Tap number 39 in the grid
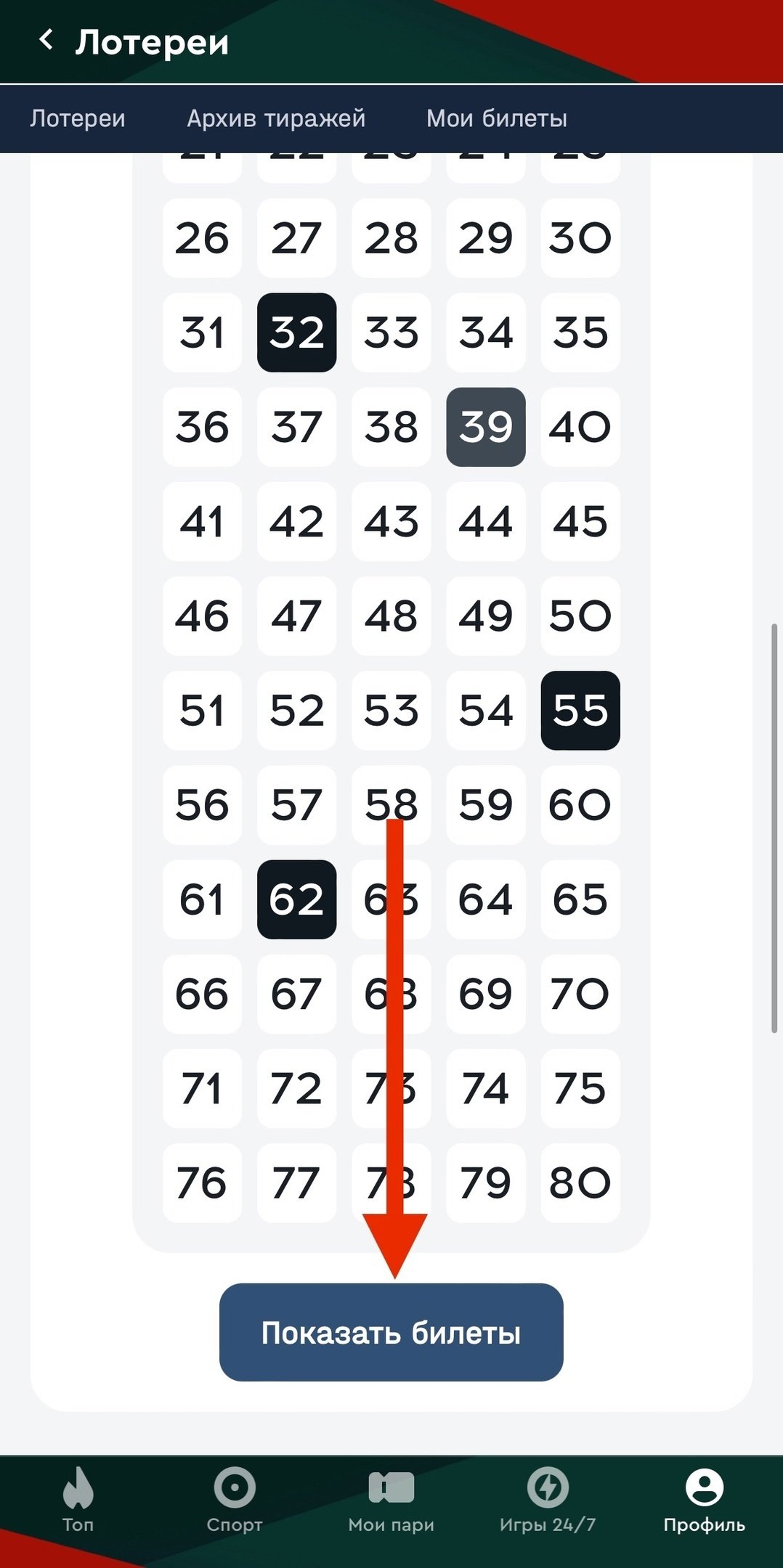The width and height of the screenshot is (783, 1568). coord(485,427)
